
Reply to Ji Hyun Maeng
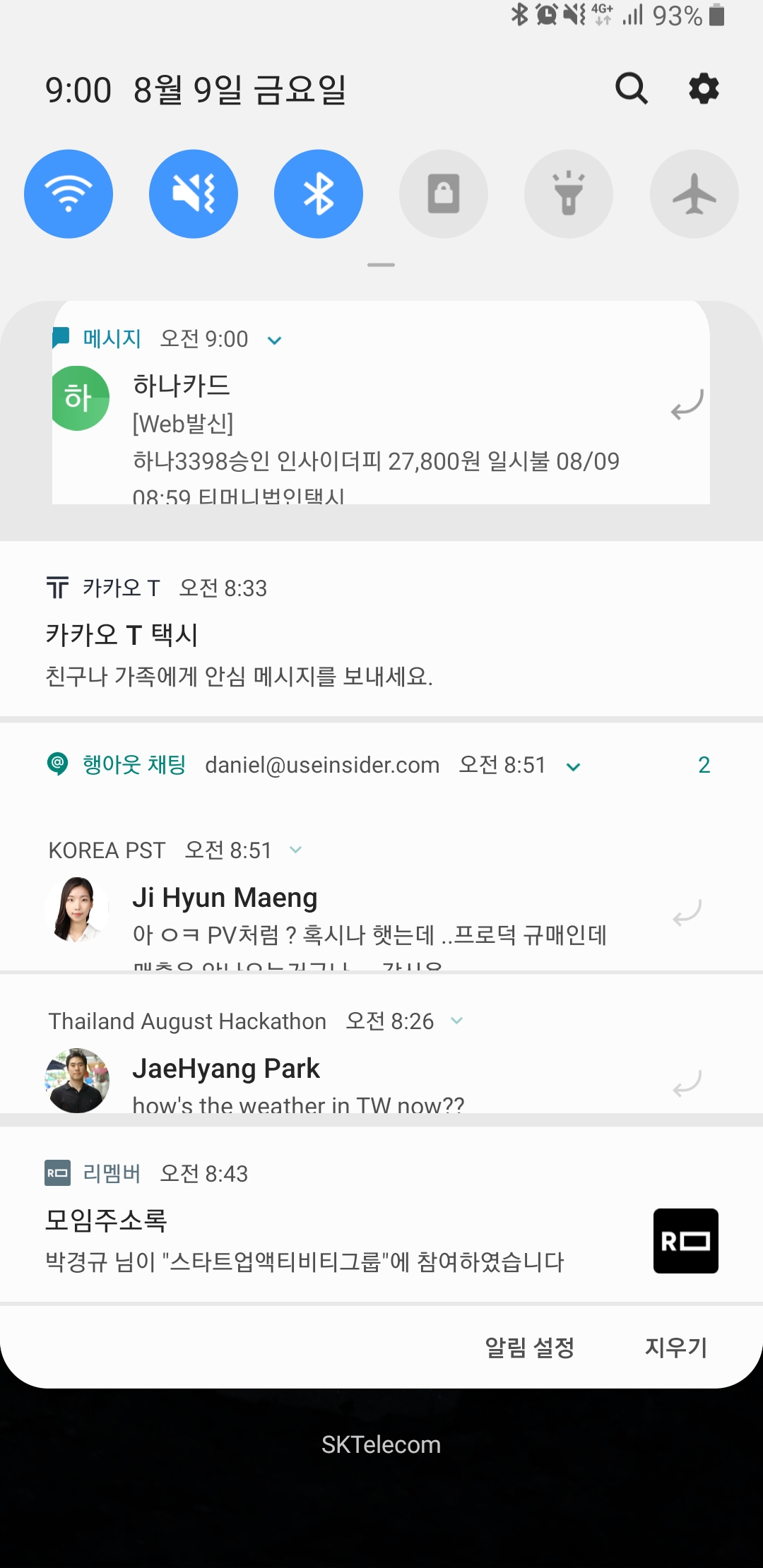point(687,912)
